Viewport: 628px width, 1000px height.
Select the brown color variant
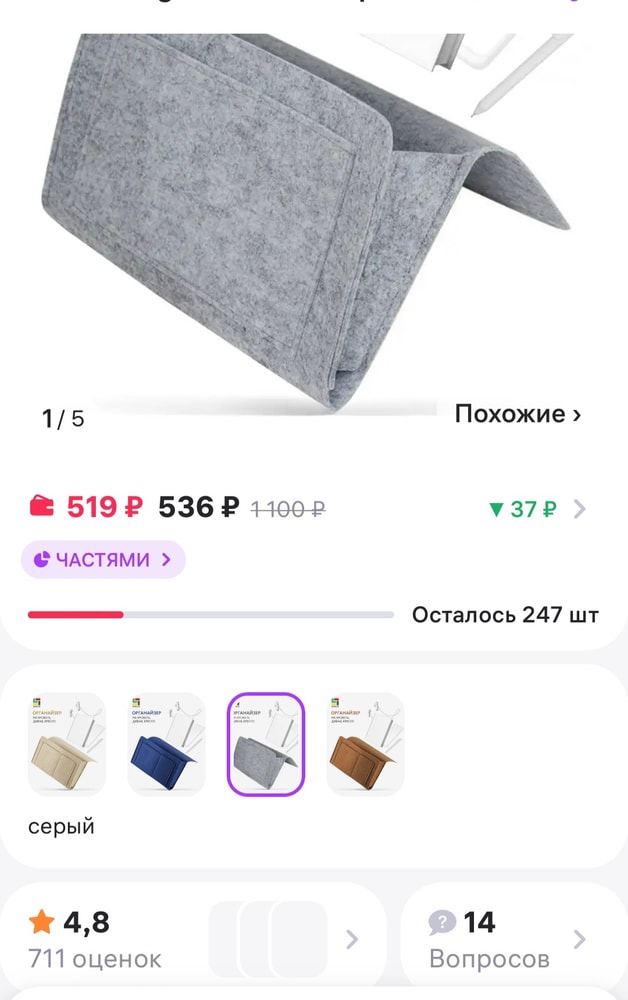(x=366, y=744)
